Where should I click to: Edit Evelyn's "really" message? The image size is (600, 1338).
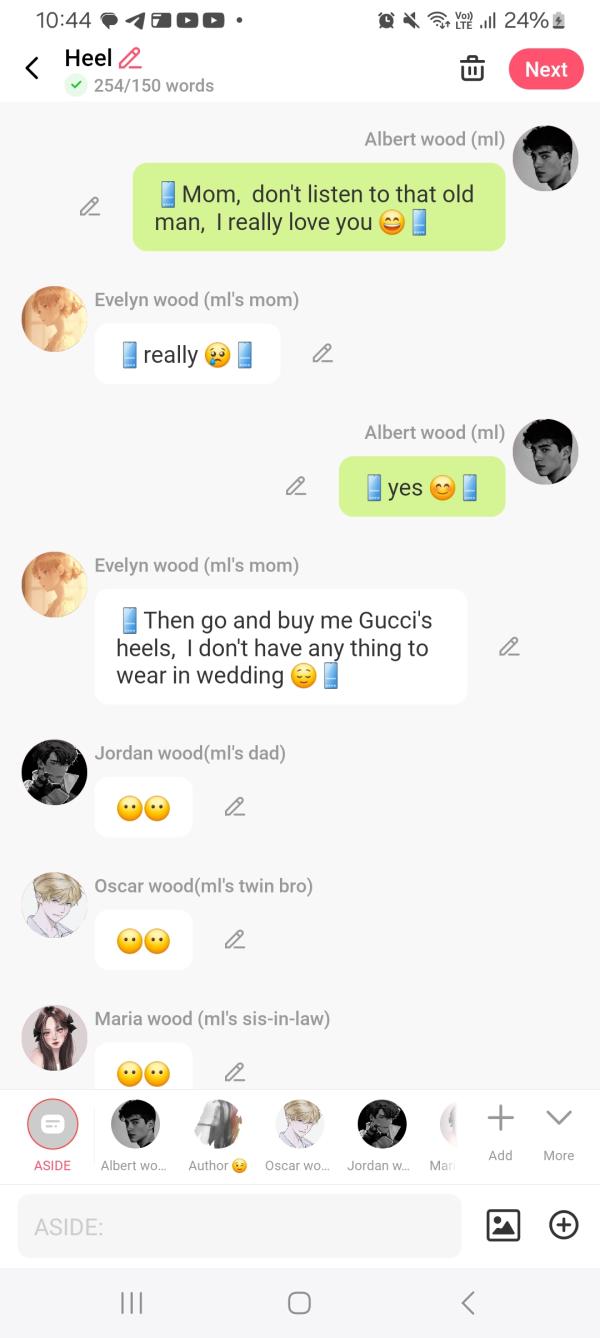322,353
